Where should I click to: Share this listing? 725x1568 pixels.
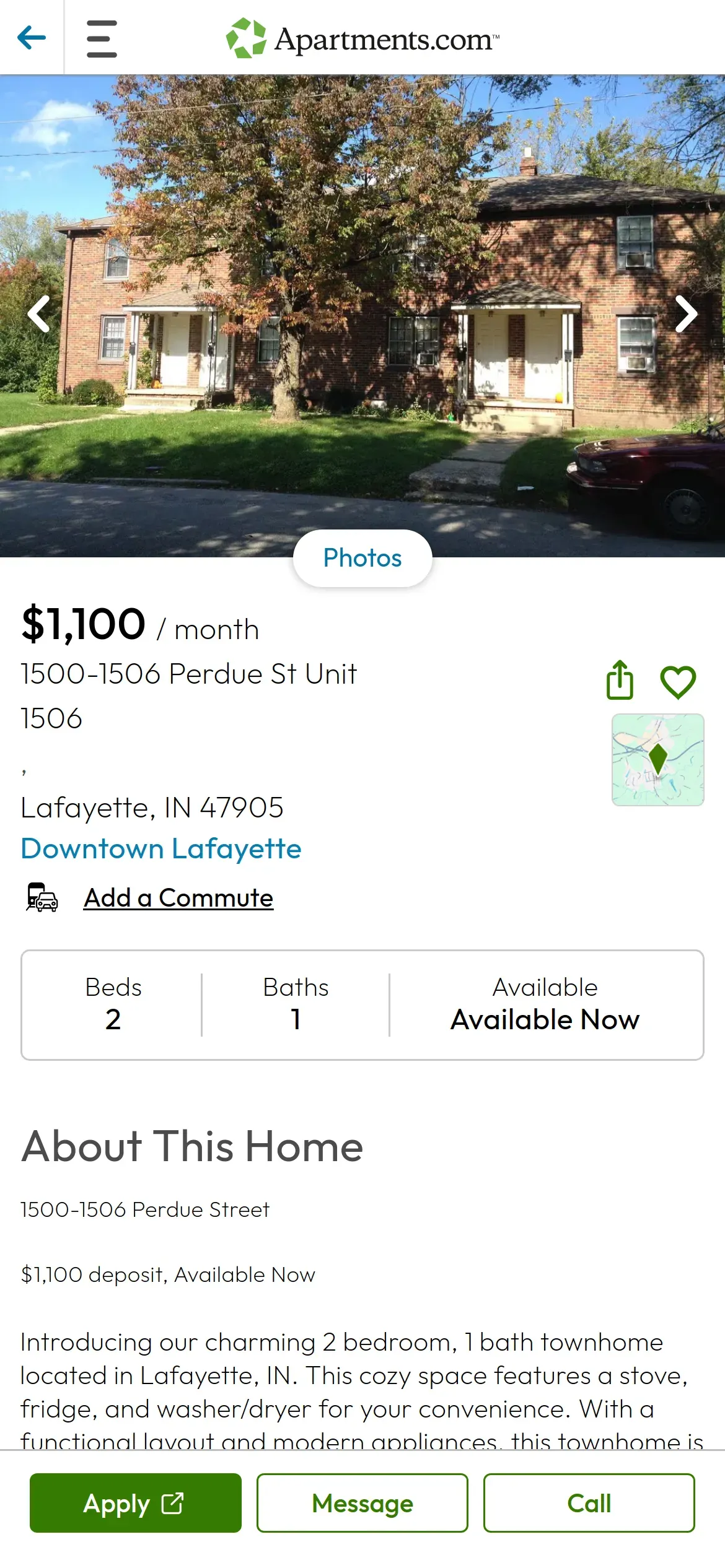pos(620,681)
